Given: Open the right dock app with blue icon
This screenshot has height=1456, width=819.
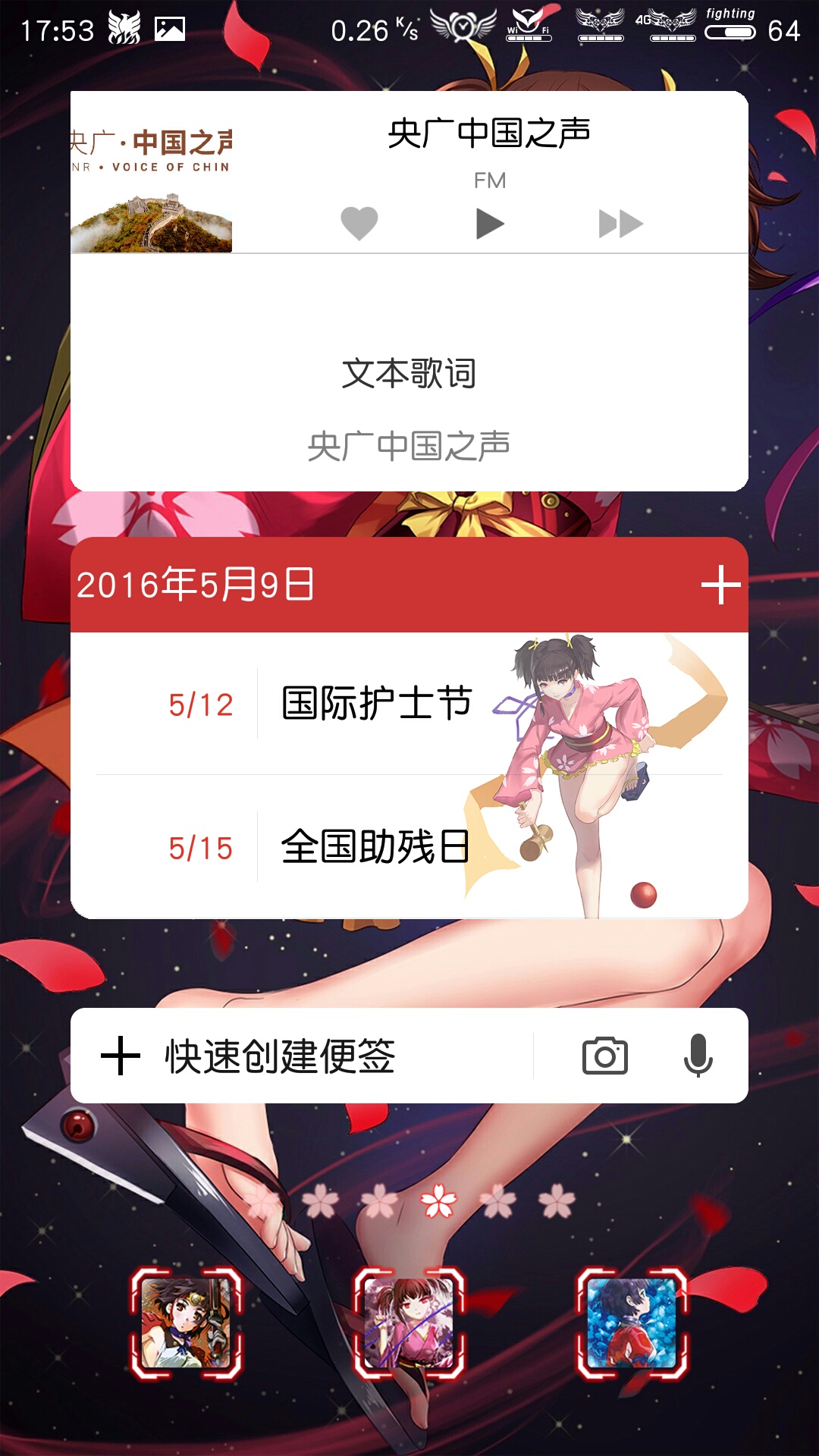Looking at the screenshot, I should pyautogui.click(x=632, y=1323).
